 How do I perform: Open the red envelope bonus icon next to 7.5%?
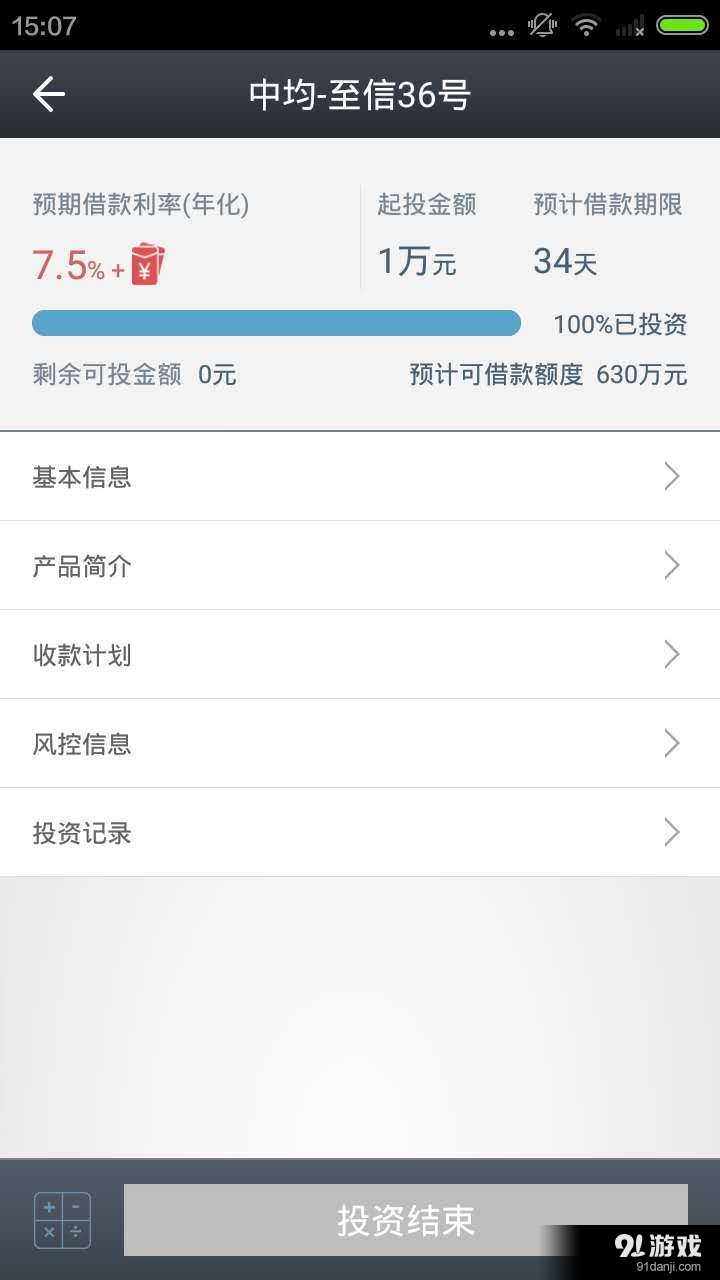[x=148, y=263]
